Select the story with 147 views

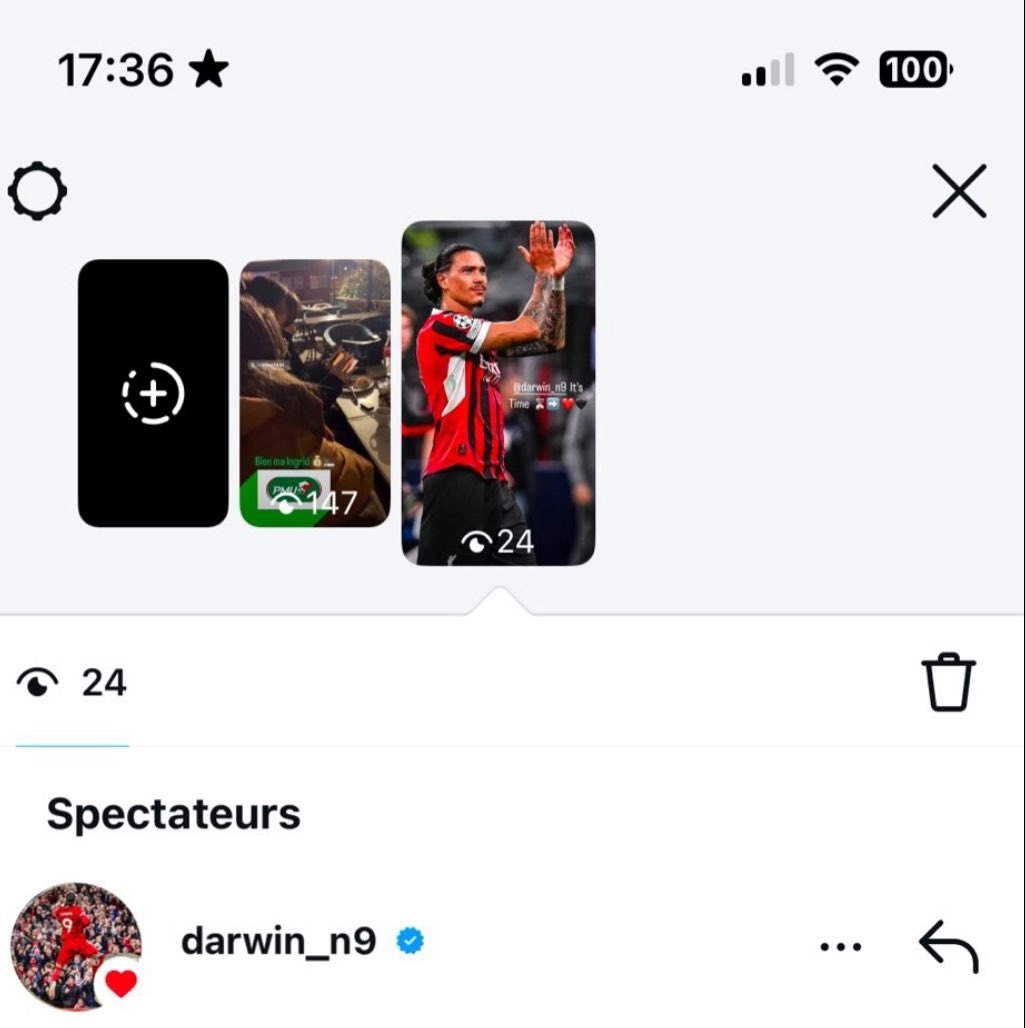(x=315, y=393)
